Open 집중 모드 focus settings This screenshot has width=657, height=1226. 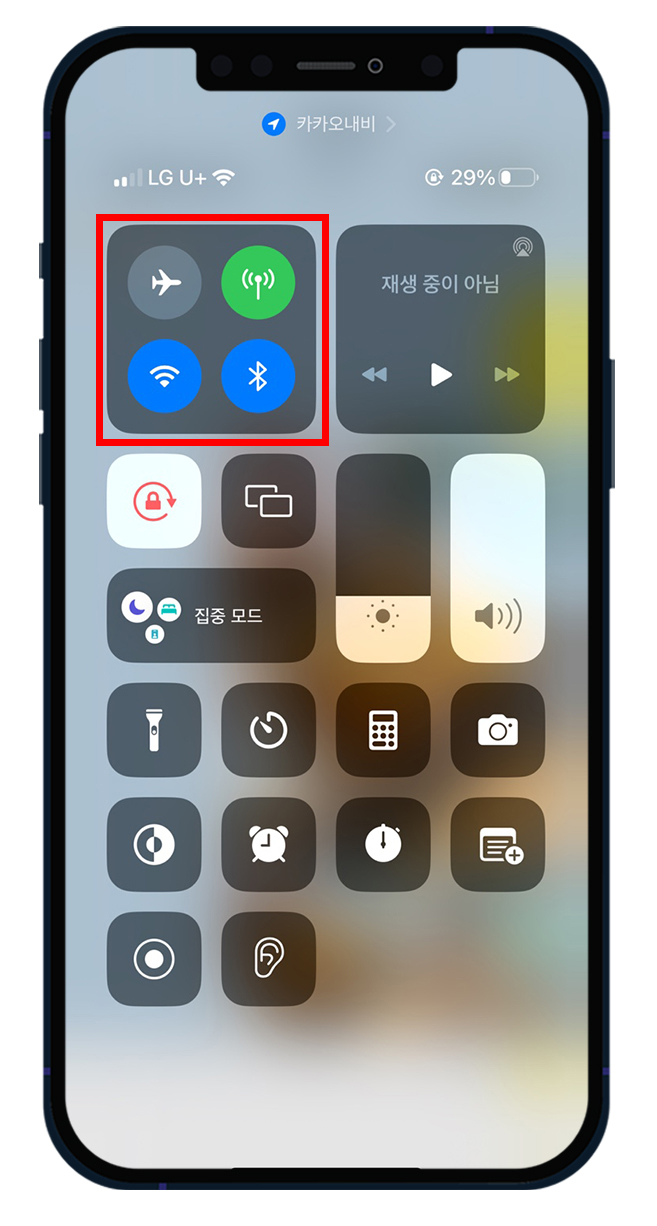click(x=211, y=616)
